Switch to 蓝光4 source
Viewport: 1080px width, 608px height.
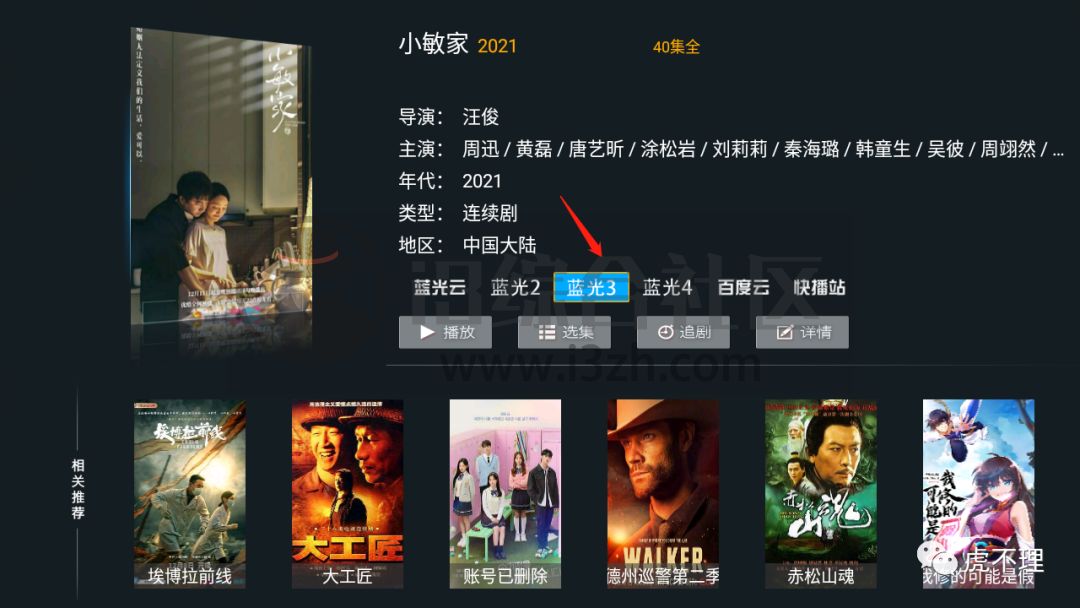point(667,288)
